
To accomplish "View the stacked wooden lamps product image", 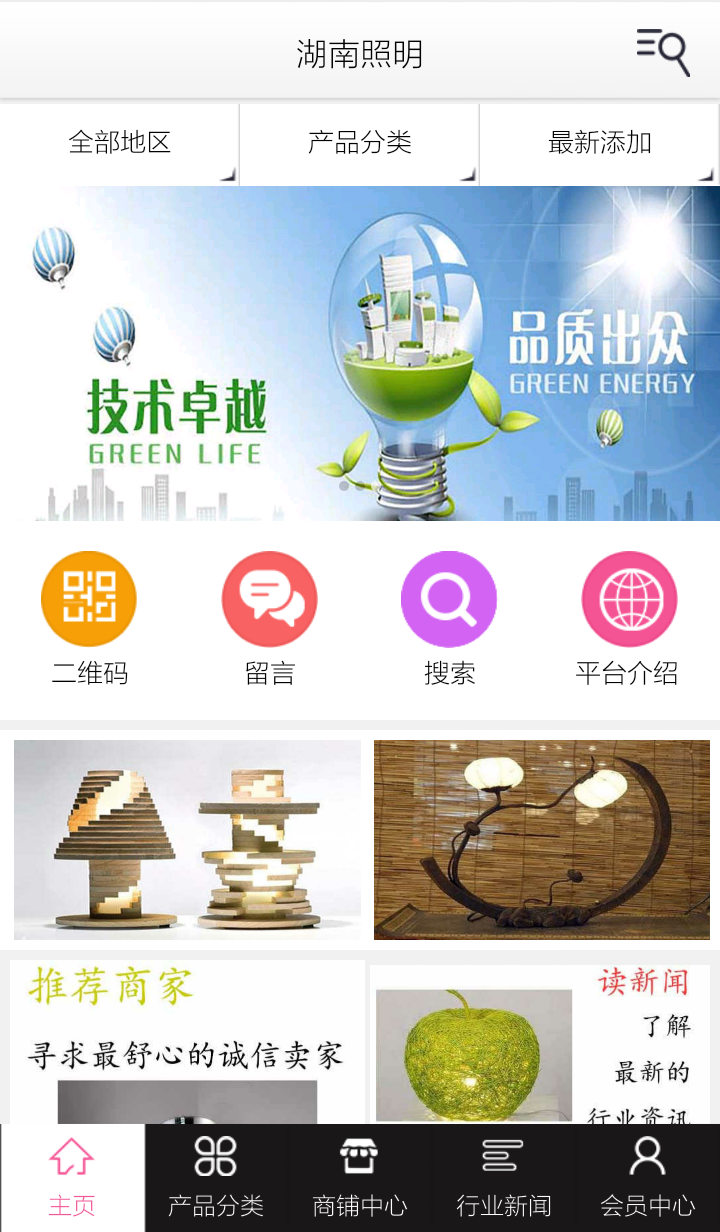I will point(187,840).
